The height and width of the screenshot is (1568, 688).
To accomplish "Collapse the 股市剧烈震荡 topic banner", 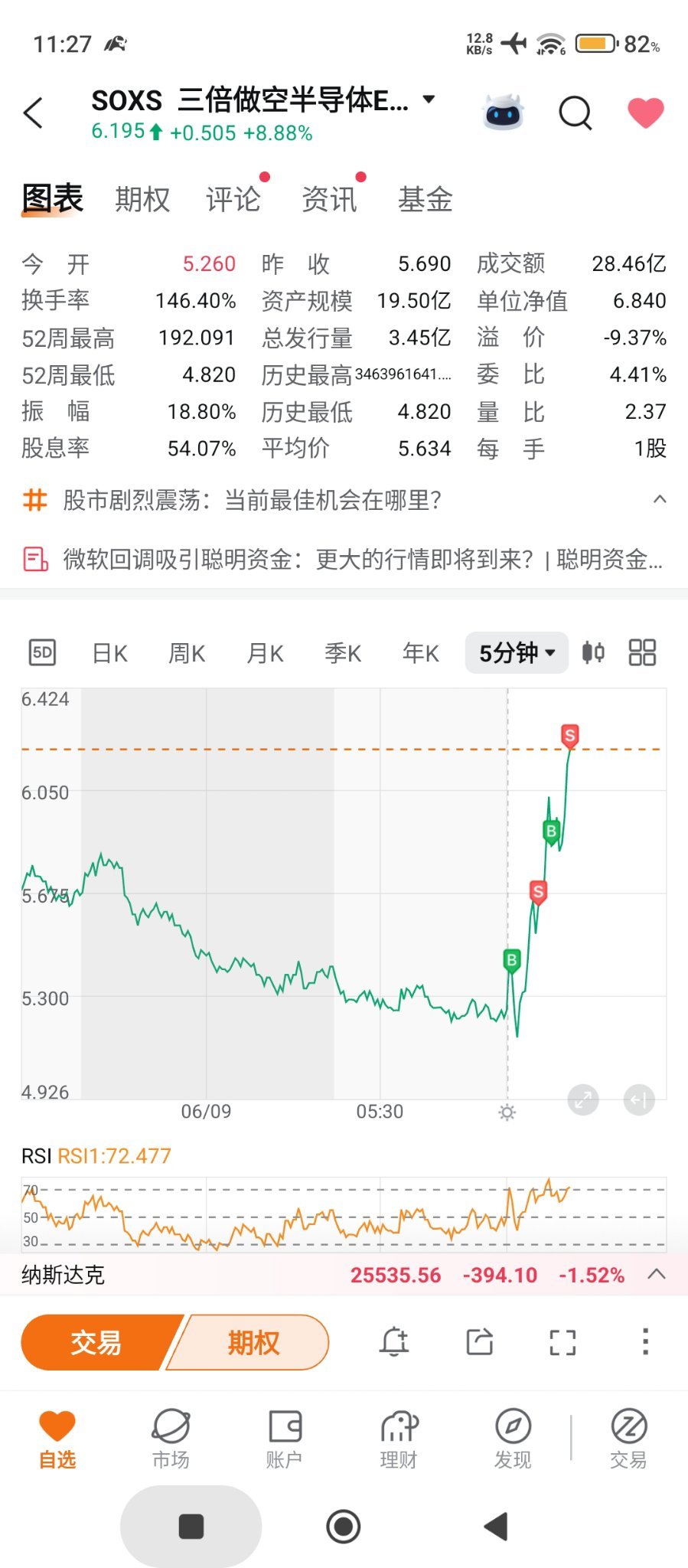I will point(659,500).
